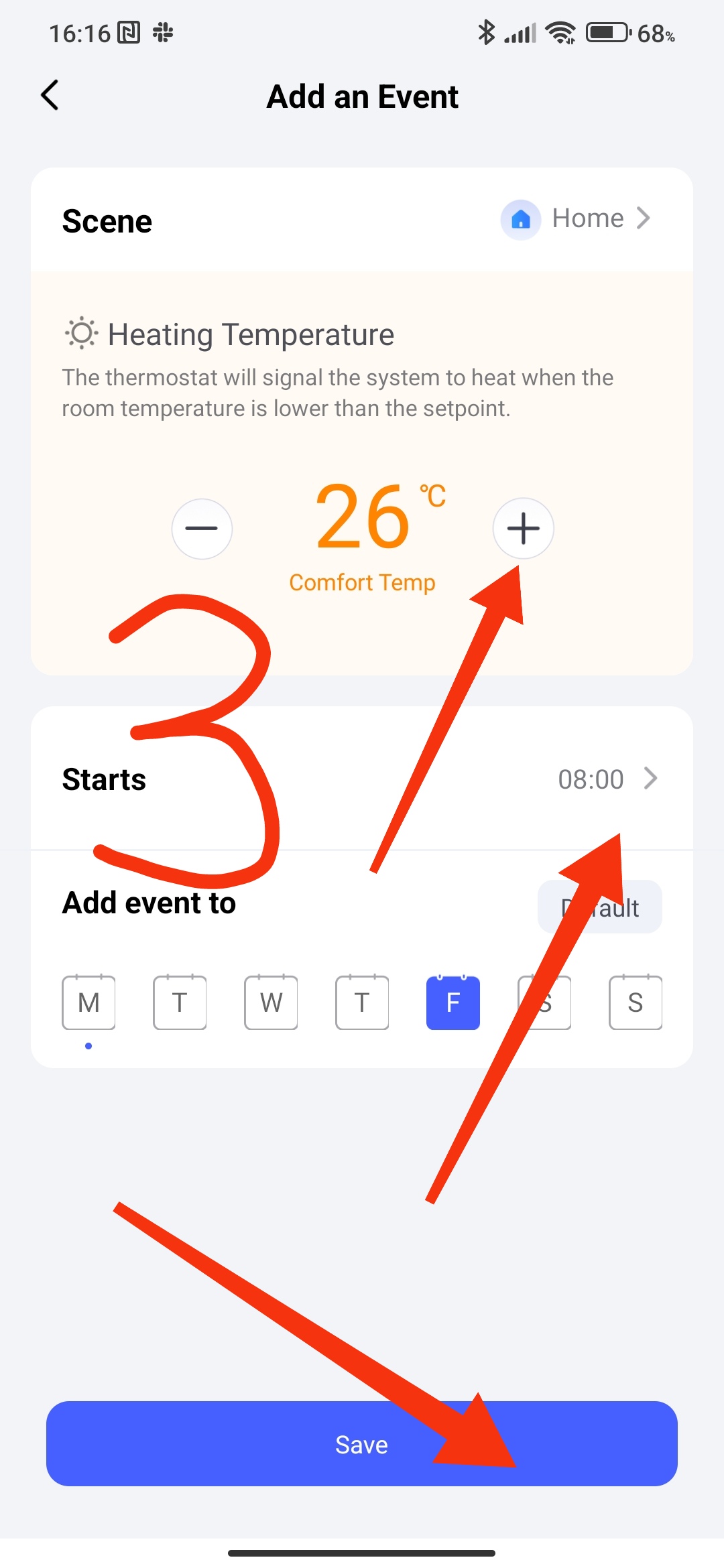The height and width of the screenshot is (1568, 724).
Task: Tap the Default button
Action: [x=599, y=907]
